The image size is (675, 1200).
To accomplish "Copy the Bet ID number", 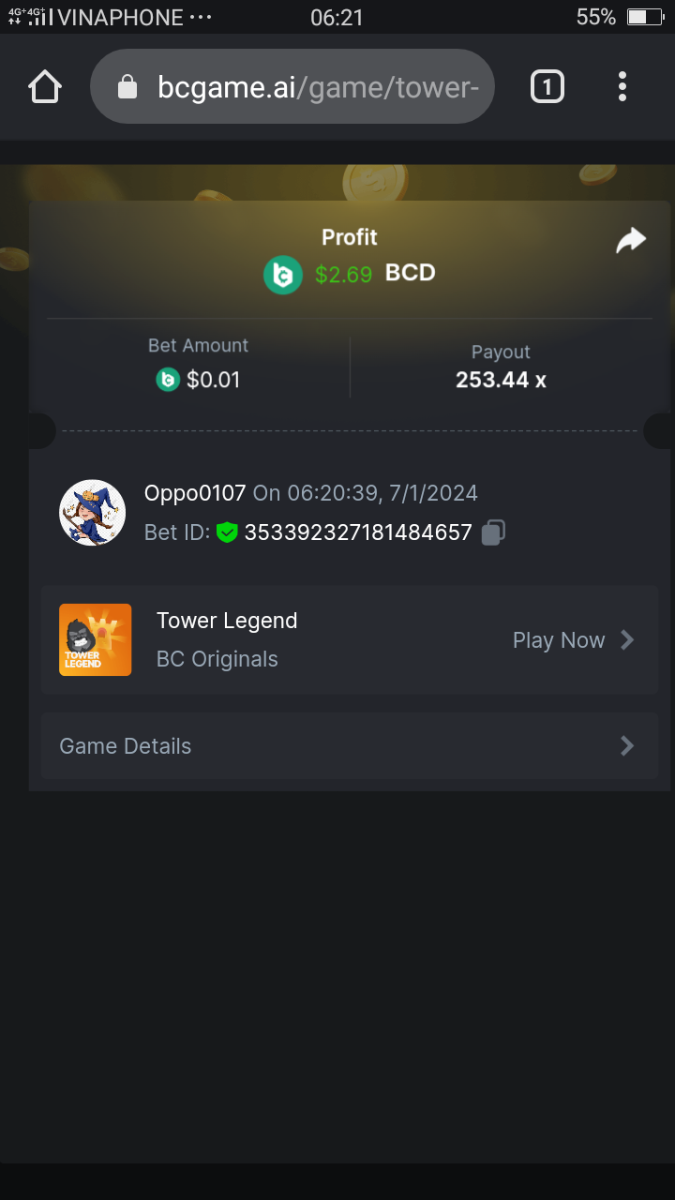I will coord(493,533).
